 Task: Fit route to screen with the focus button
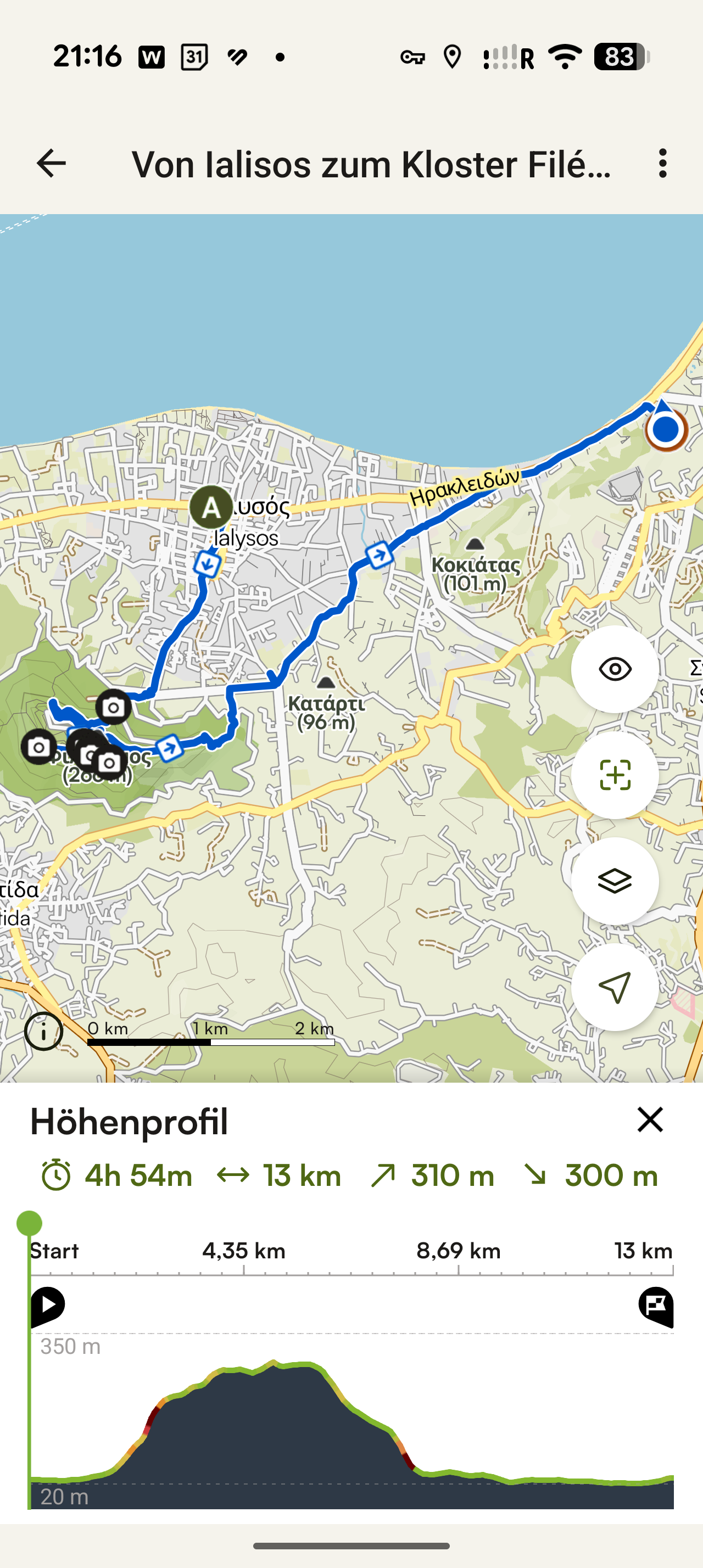click(615, 775)
